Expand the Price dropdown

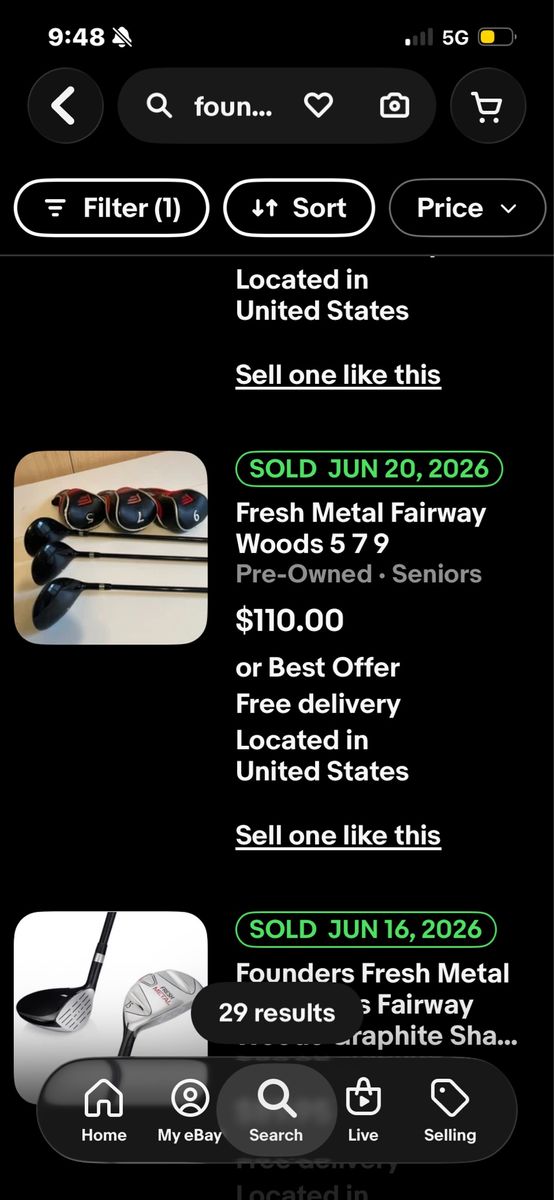click(467, 208)
